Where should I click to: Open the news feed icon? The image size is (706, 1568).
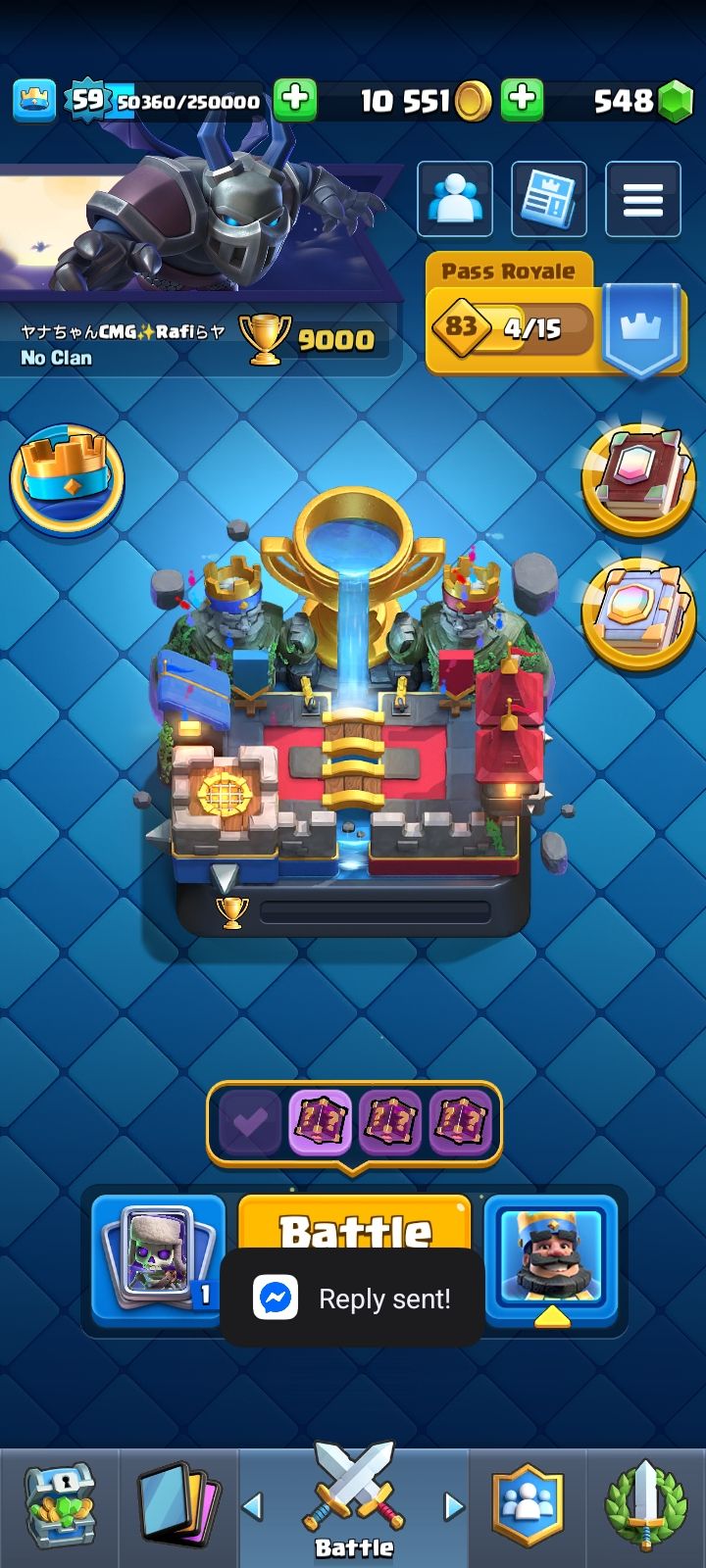[548, 199]
